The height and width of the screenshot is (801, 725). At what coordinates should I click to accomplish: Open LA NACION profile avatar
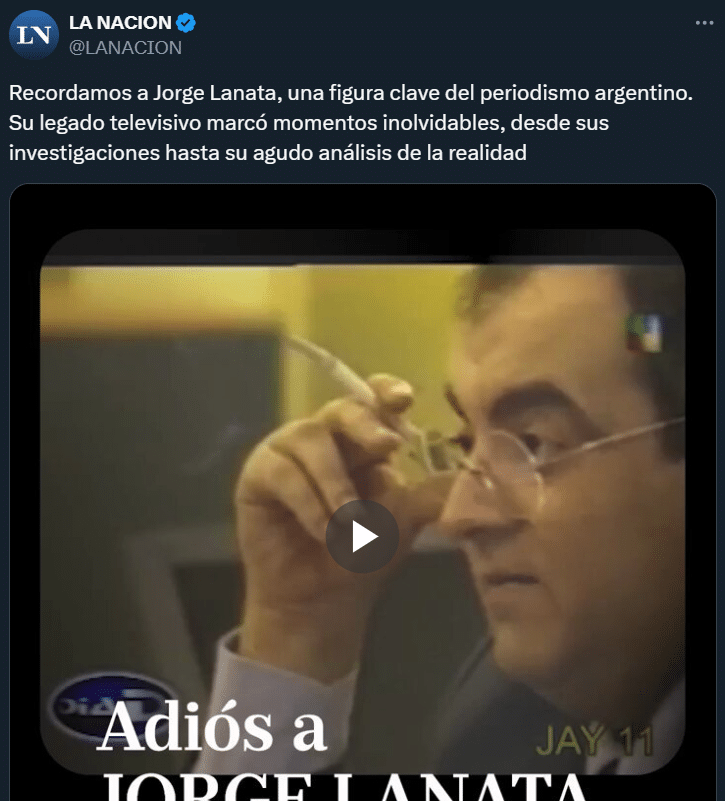pos(34,35)
